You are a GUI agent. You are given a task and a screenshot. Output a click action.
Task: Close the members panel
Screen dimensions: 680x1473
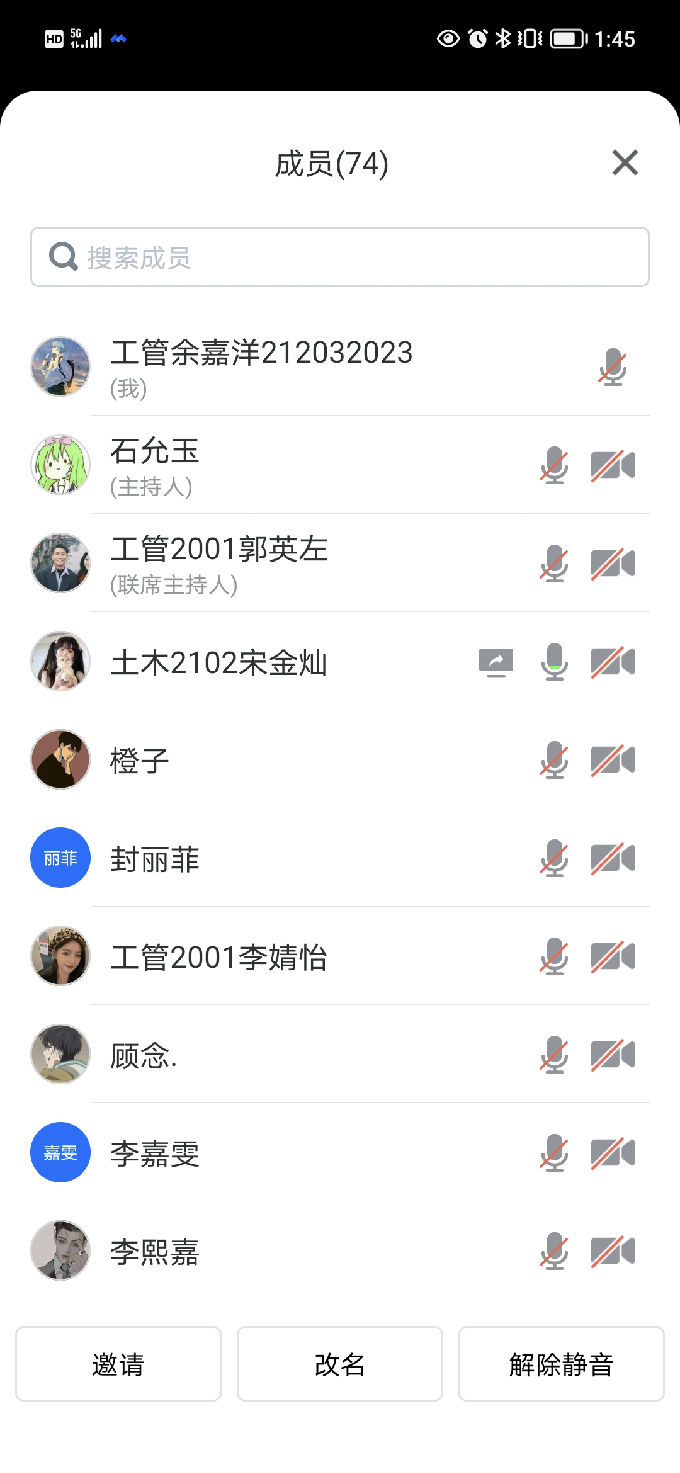[625, 163]
